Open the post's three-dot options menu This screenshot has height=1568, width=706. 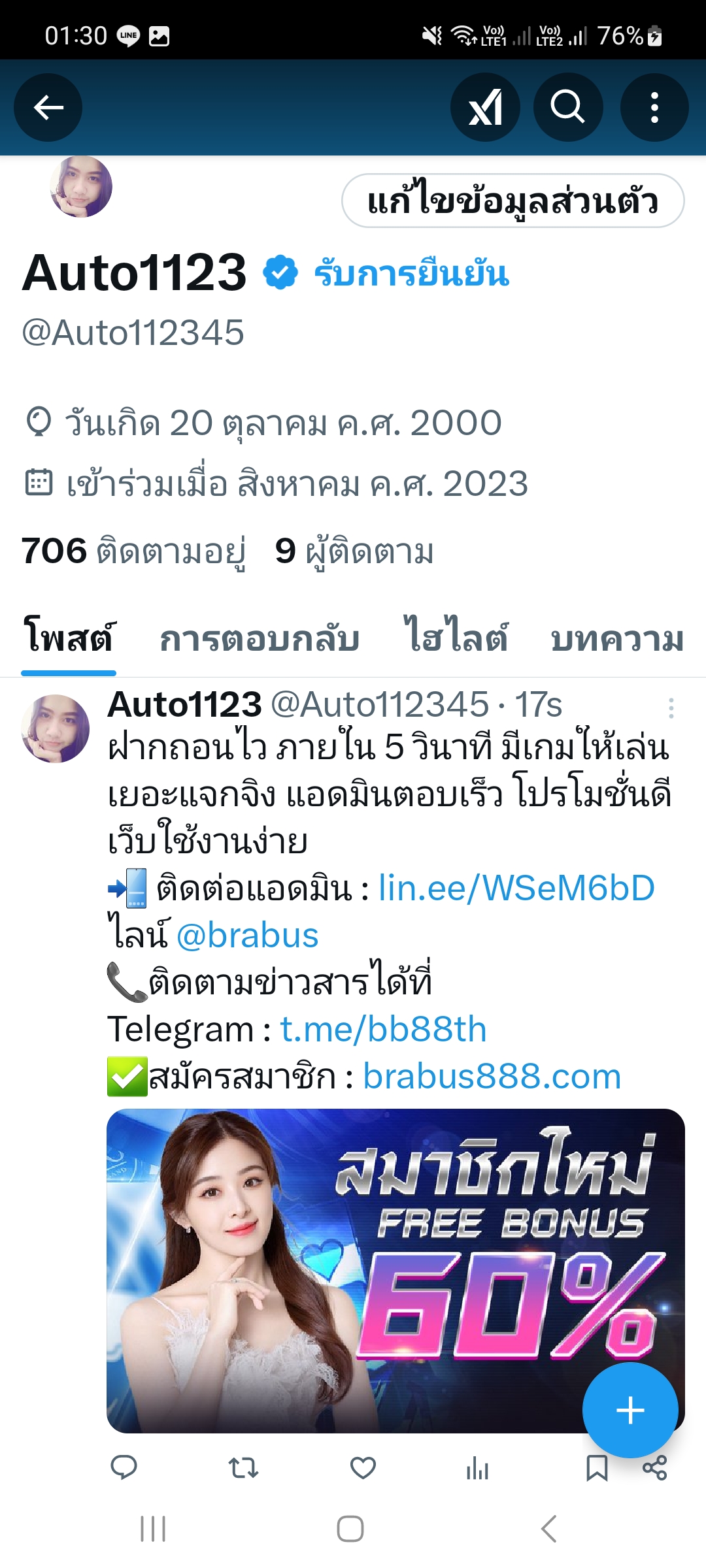point(671,708)
